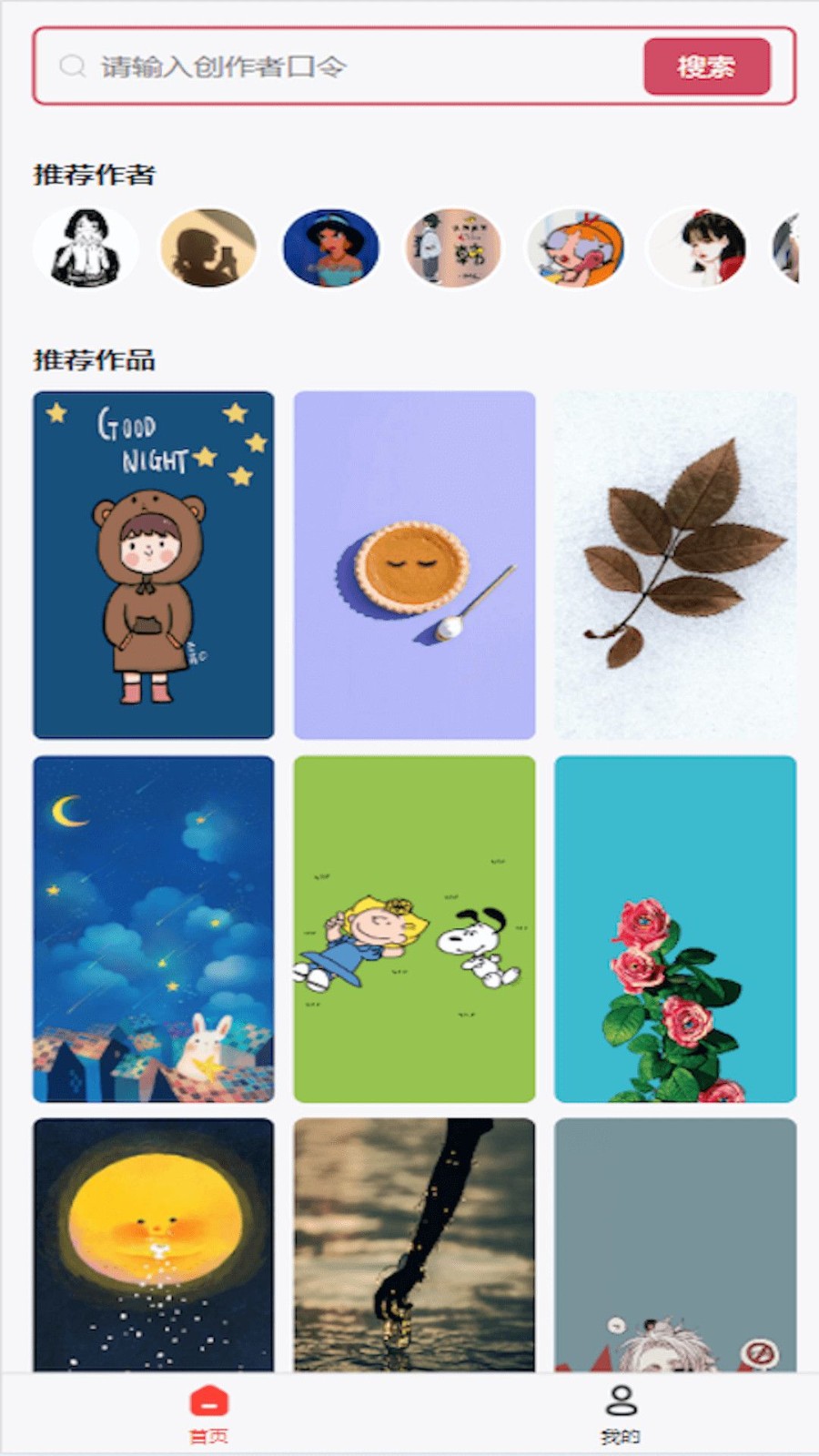Image resolution: width=819 pixels, height=1456 pixels.
Task: Open the night sky with rabbit wallpaper
Action: click(154, 928)
